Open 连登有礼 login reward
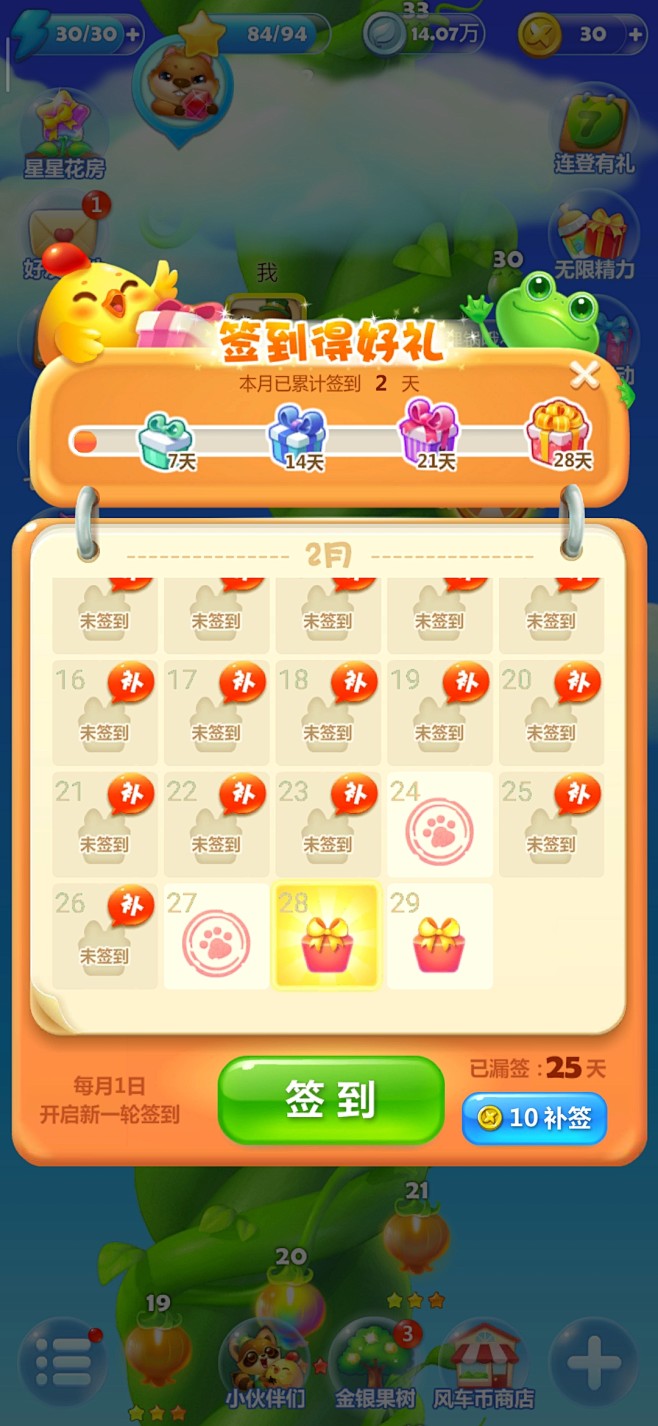Screen dimensions: 658x1426 pyautogui.click(x=594, y=135)
